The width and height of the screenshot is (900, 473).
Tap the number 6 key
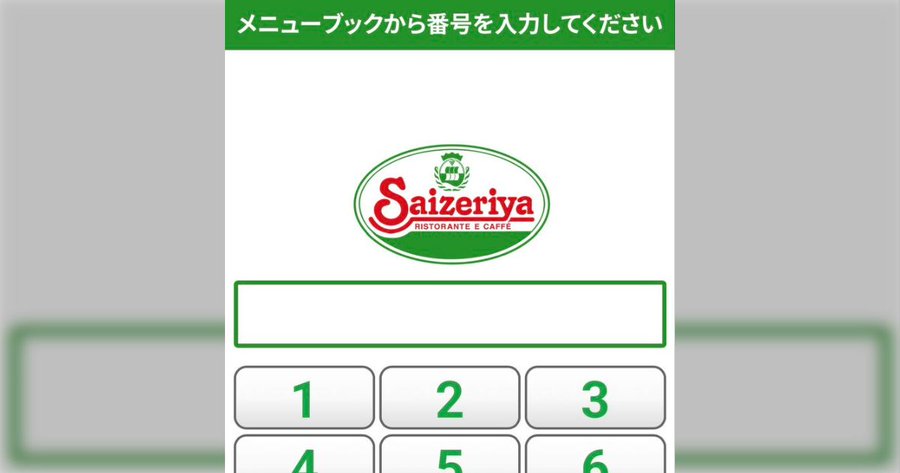click(x=595, y=456)
